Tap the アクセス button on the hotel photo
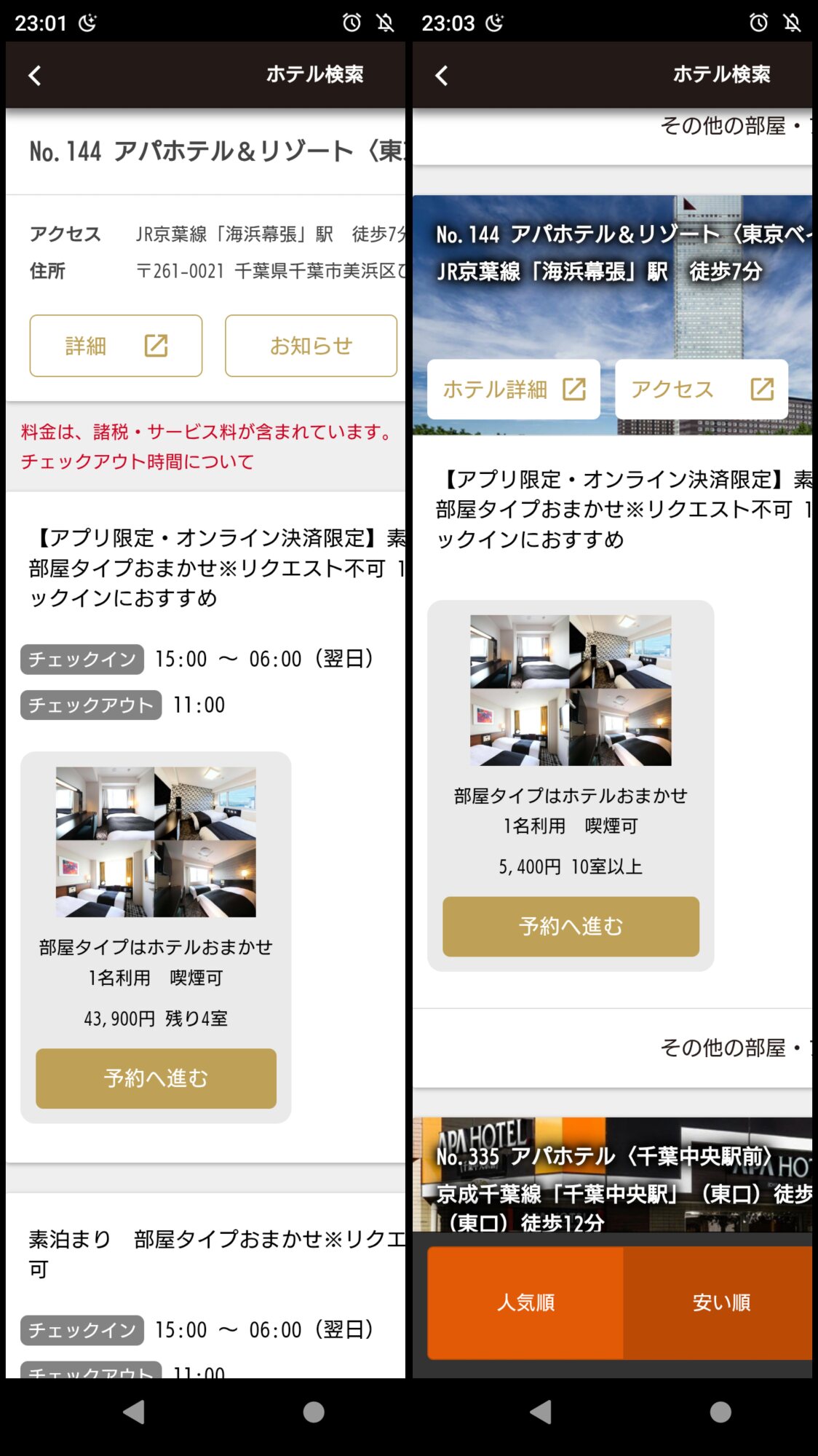The height and width of the screenshot is (1456, 818). 701,389
